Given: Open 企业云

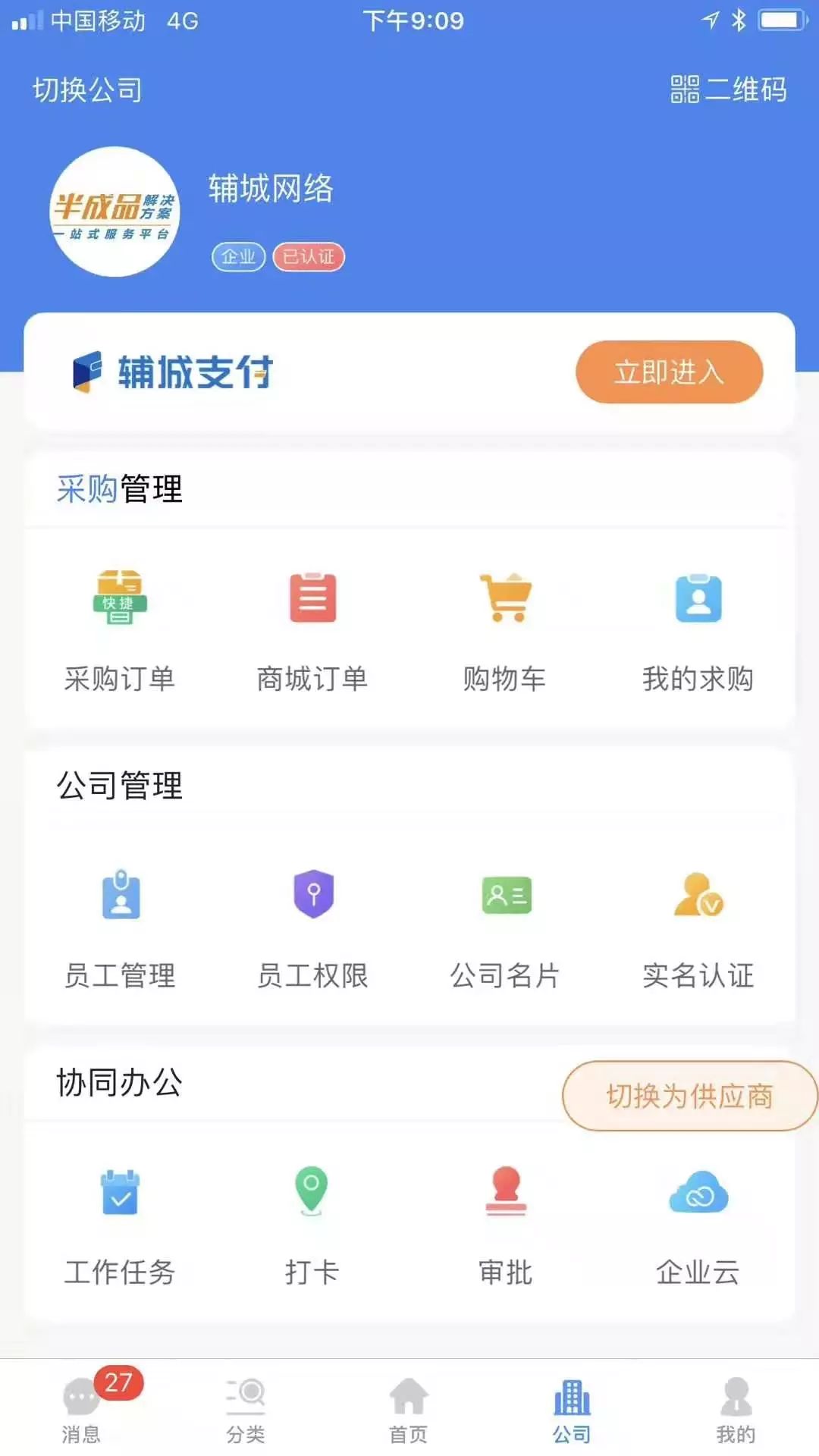Looking at the screenshot, I should 698,1224.
